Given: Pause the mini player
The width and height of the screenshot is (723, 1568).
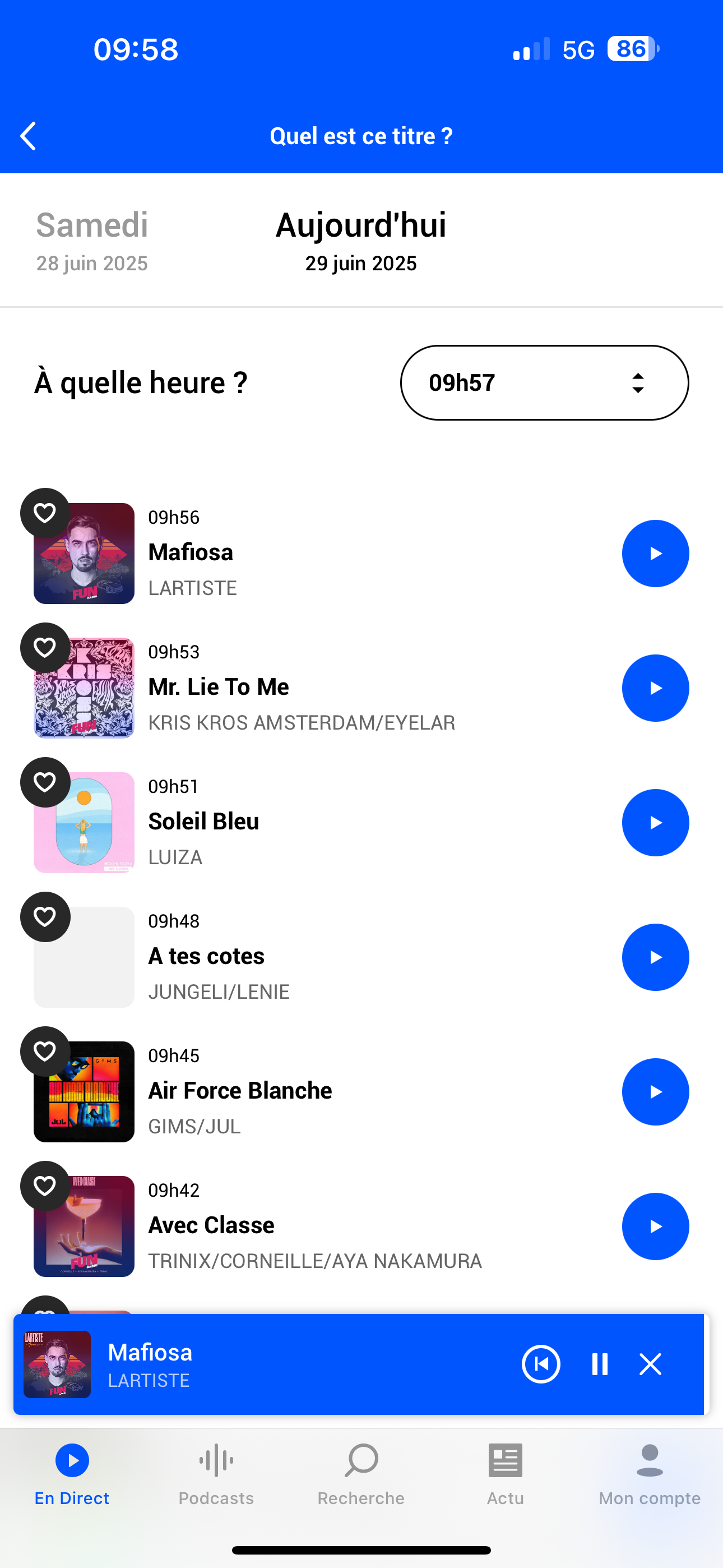Looking at the screenshot, I should coord(600,1364).
